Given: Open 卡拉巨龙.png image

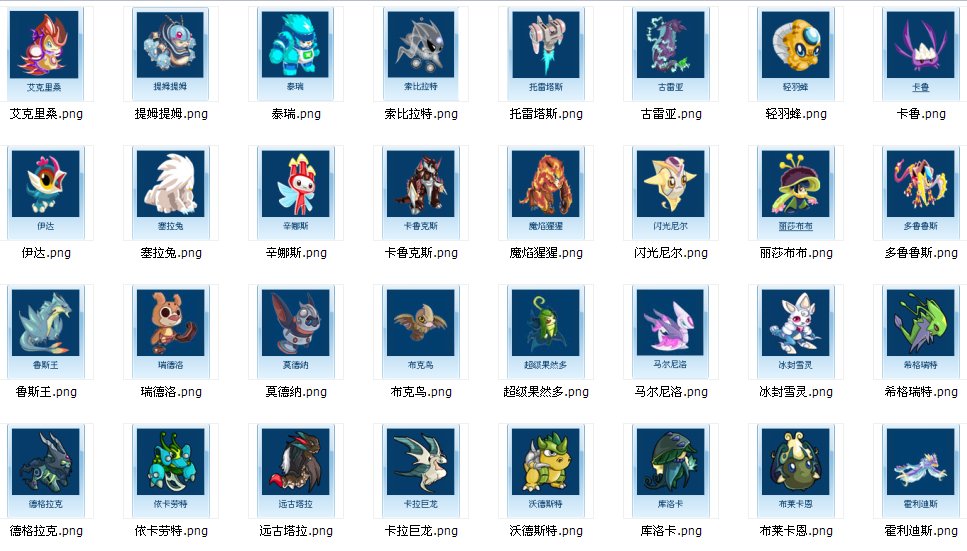Looking at the screenshot, I should click(421, 470).
